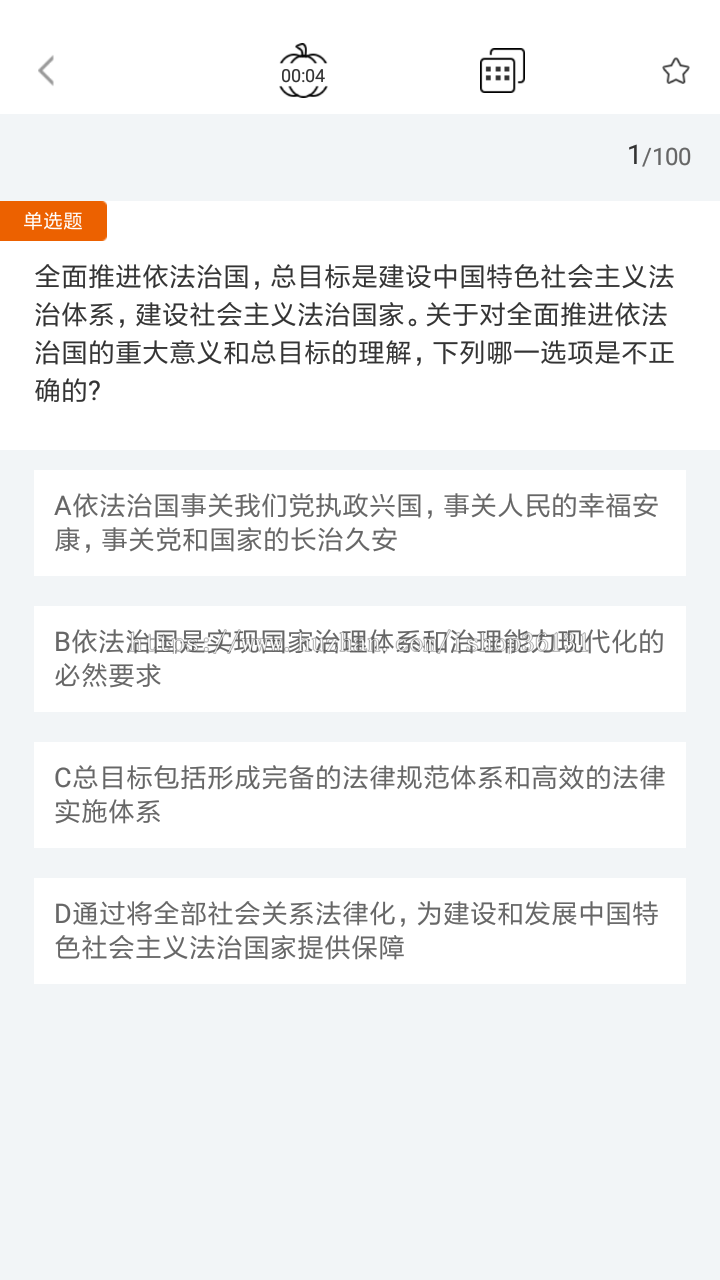Screen dimensions: 720x1280
Task: Pick answer option C about 法律规范体系
Action: point(360,794)
